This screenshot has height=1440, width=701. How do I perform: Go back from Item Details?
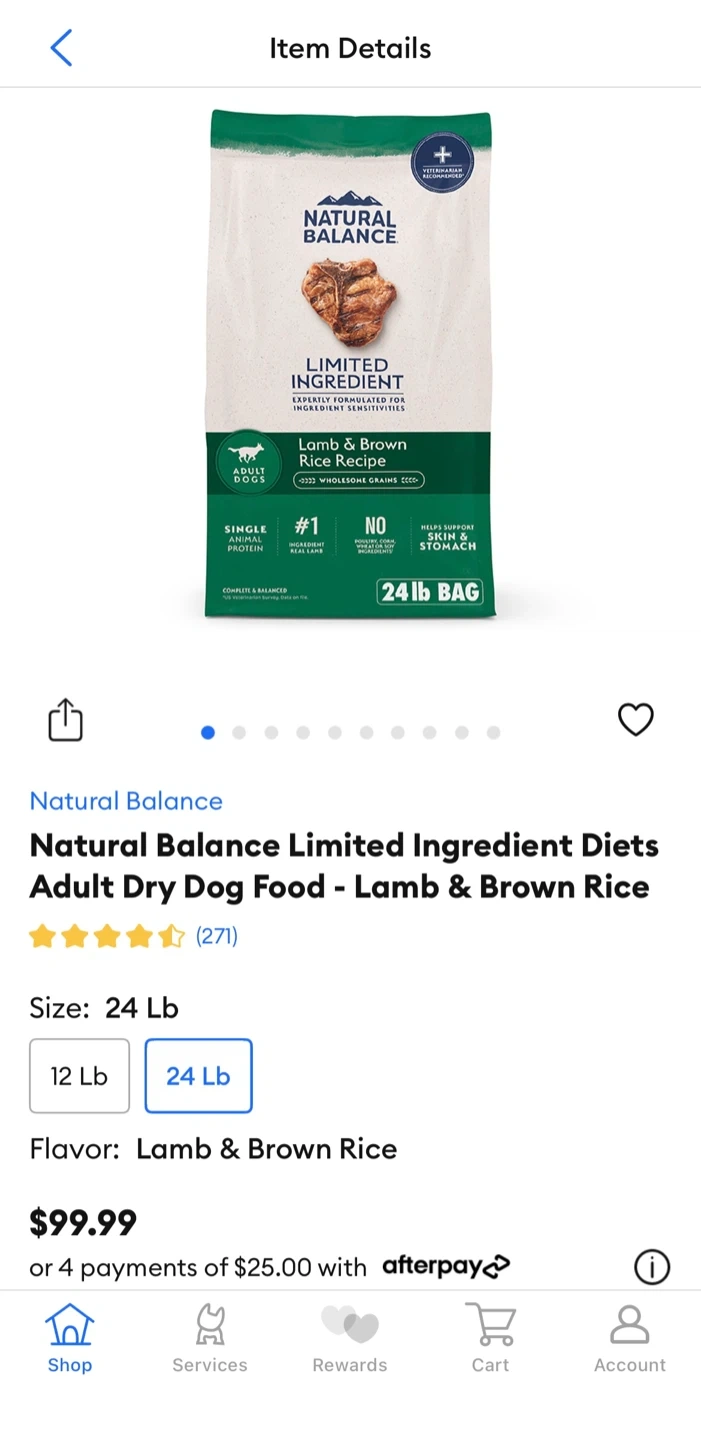[61, 48]
